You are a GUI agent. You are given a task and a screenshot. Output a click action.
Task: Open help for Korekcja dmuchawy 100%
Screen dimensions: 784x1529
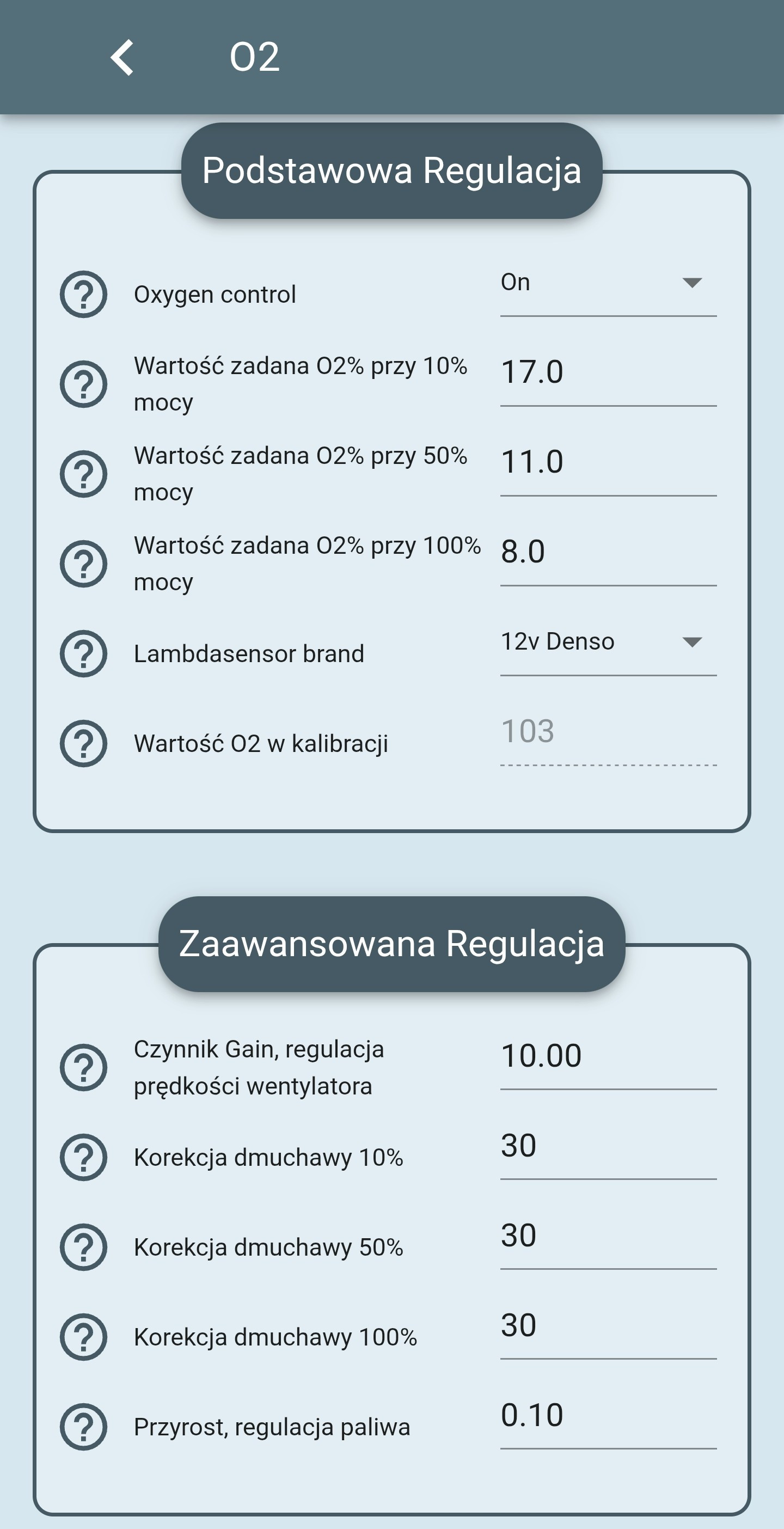(x=84, y=1337)
